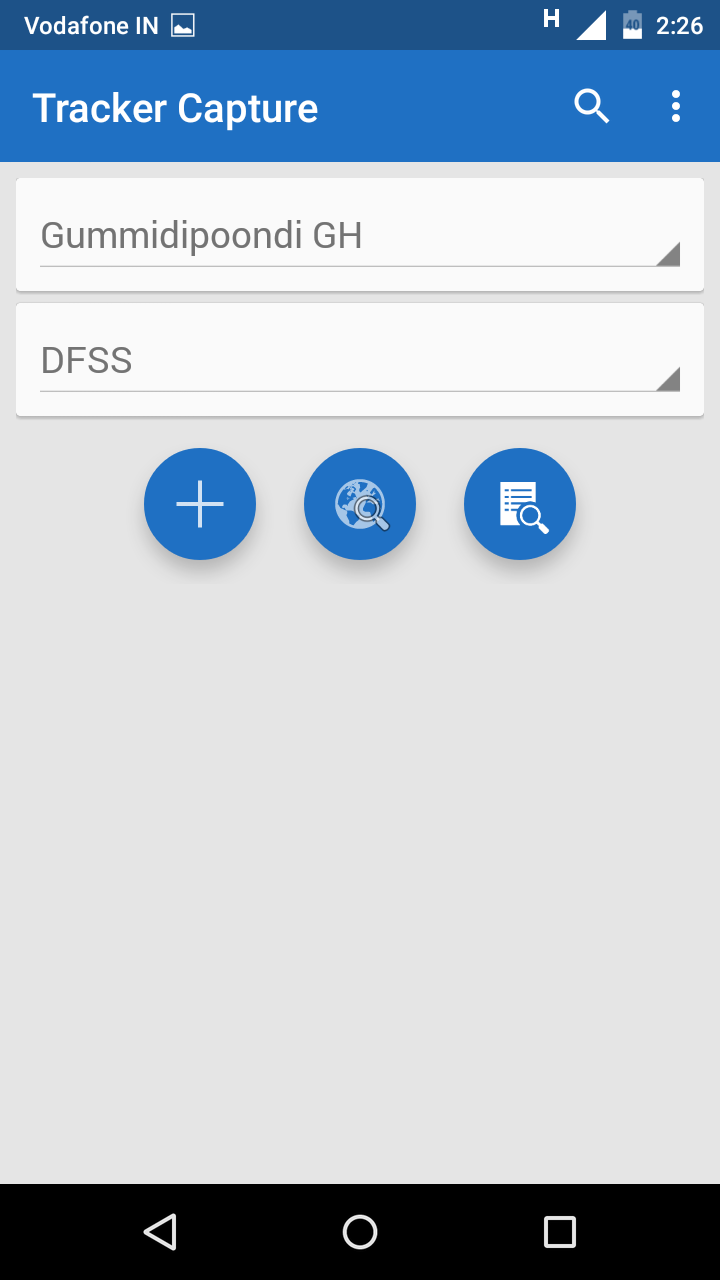
Task: Open the overflow menu
Action: [x=676, y=106]
